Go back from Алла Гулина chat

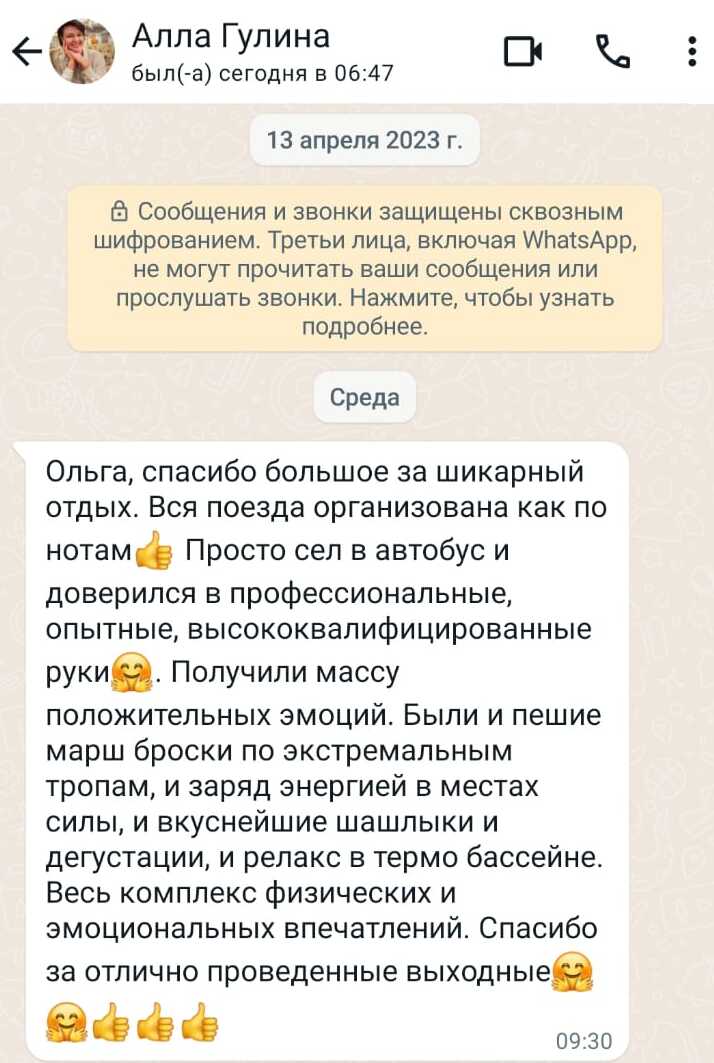click(28, 51)
